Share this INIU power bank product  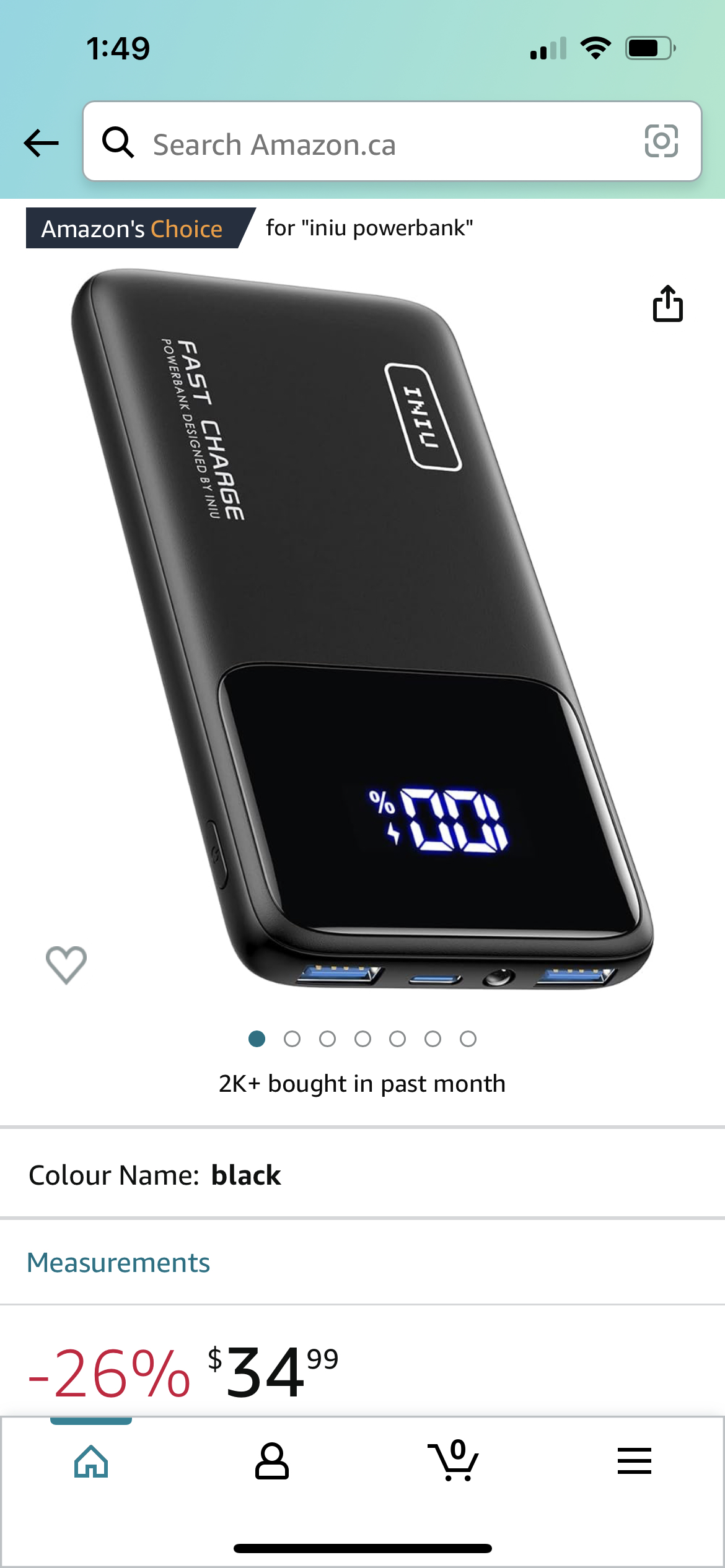pyautogui.click(x=667, y=303)
